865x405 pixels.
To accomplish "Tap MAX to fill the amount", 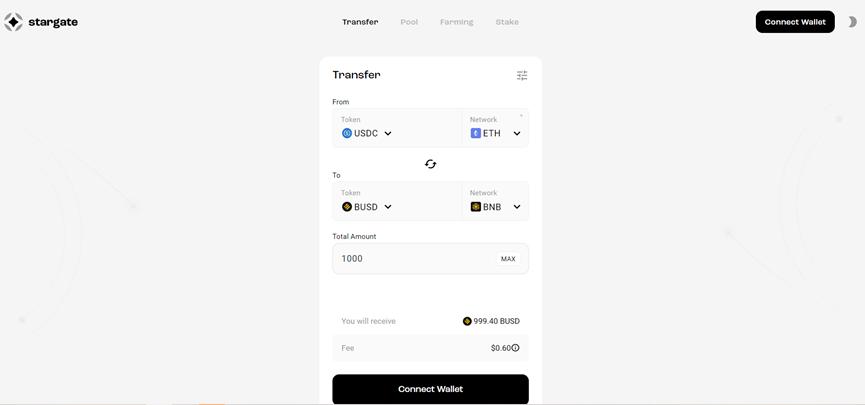I will coord(508,259).
